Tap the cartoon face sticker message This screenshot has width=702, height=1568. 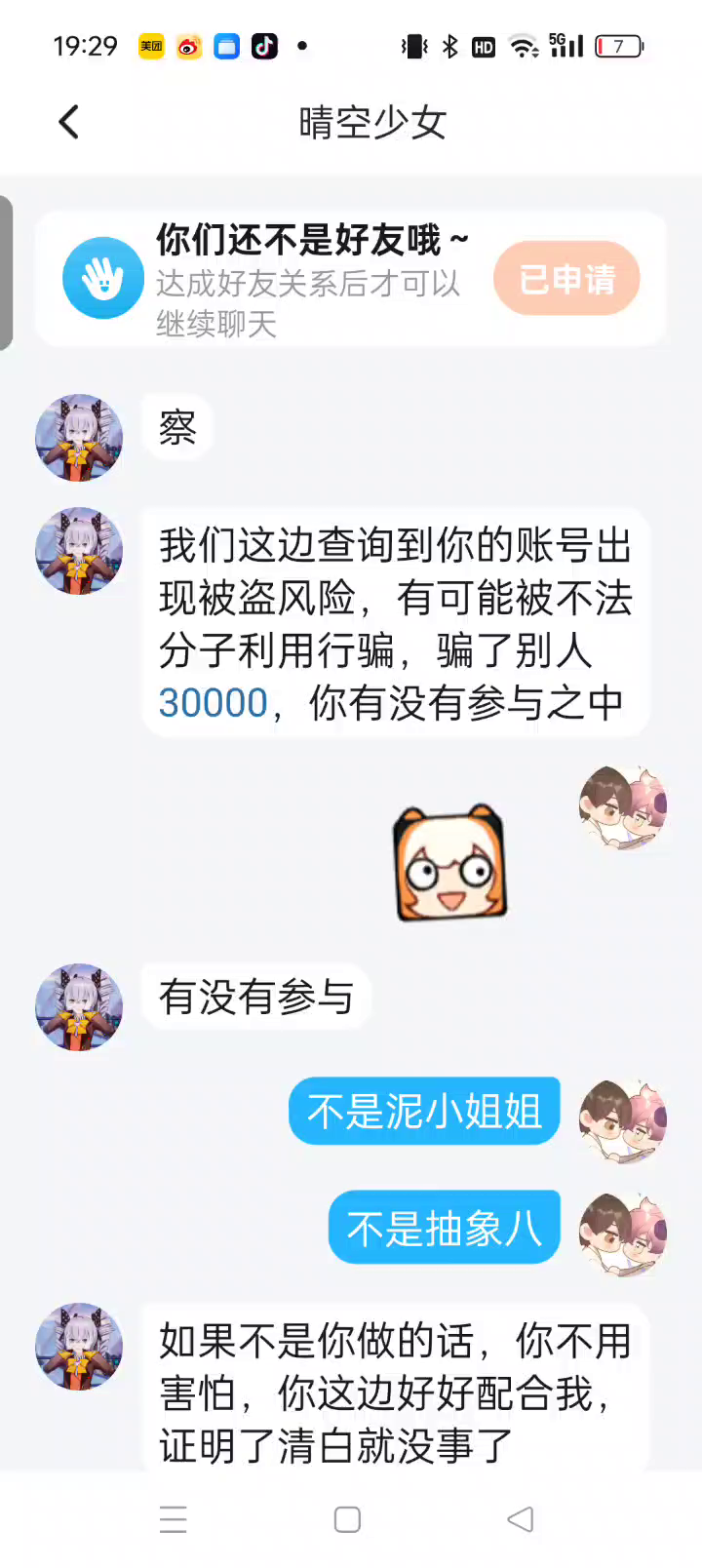click(448, 864)
